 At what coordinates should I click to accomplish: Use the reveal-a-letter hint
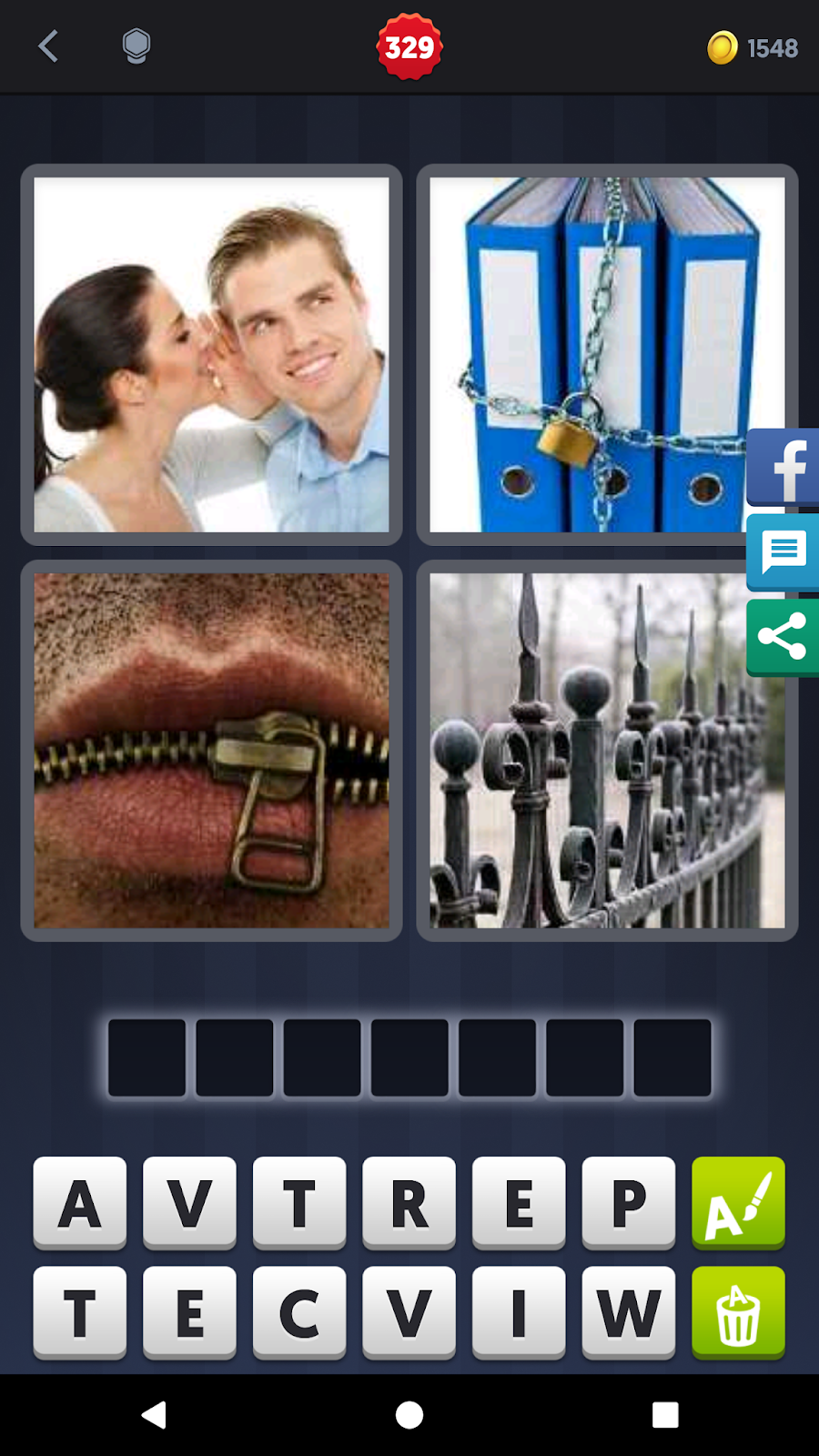pyautogui.click(x=738, y=1203)
